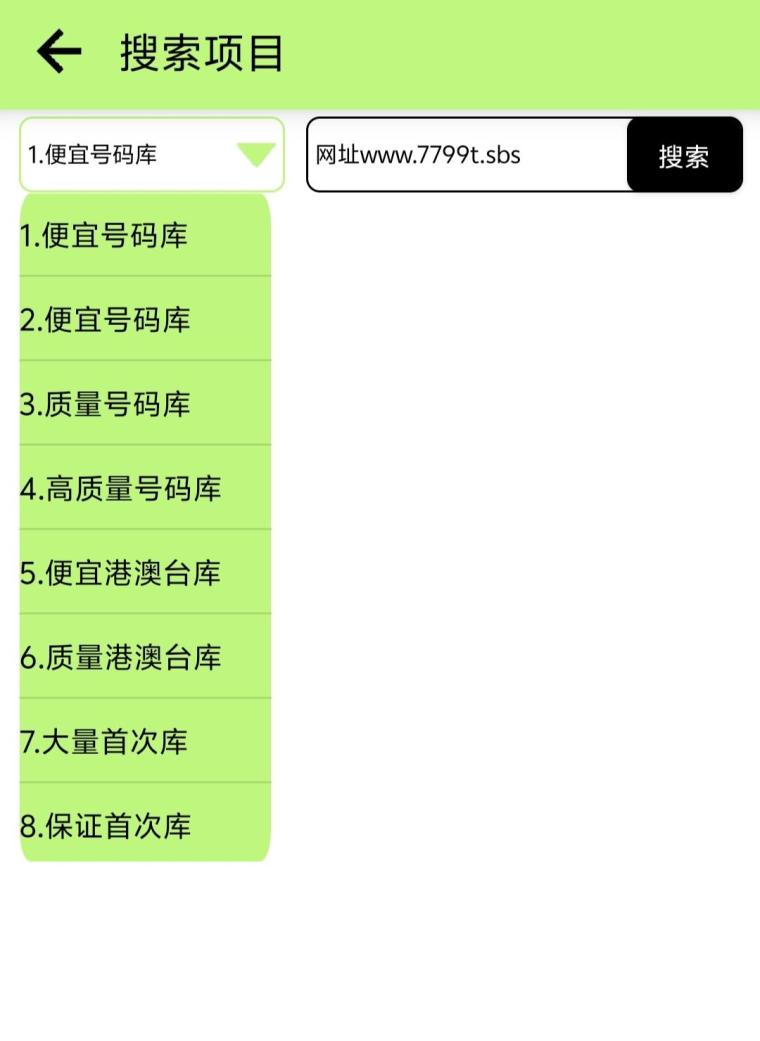Tap the search text field with 网址 hint
Screen dimensions: 760x1041
(466, 155)
